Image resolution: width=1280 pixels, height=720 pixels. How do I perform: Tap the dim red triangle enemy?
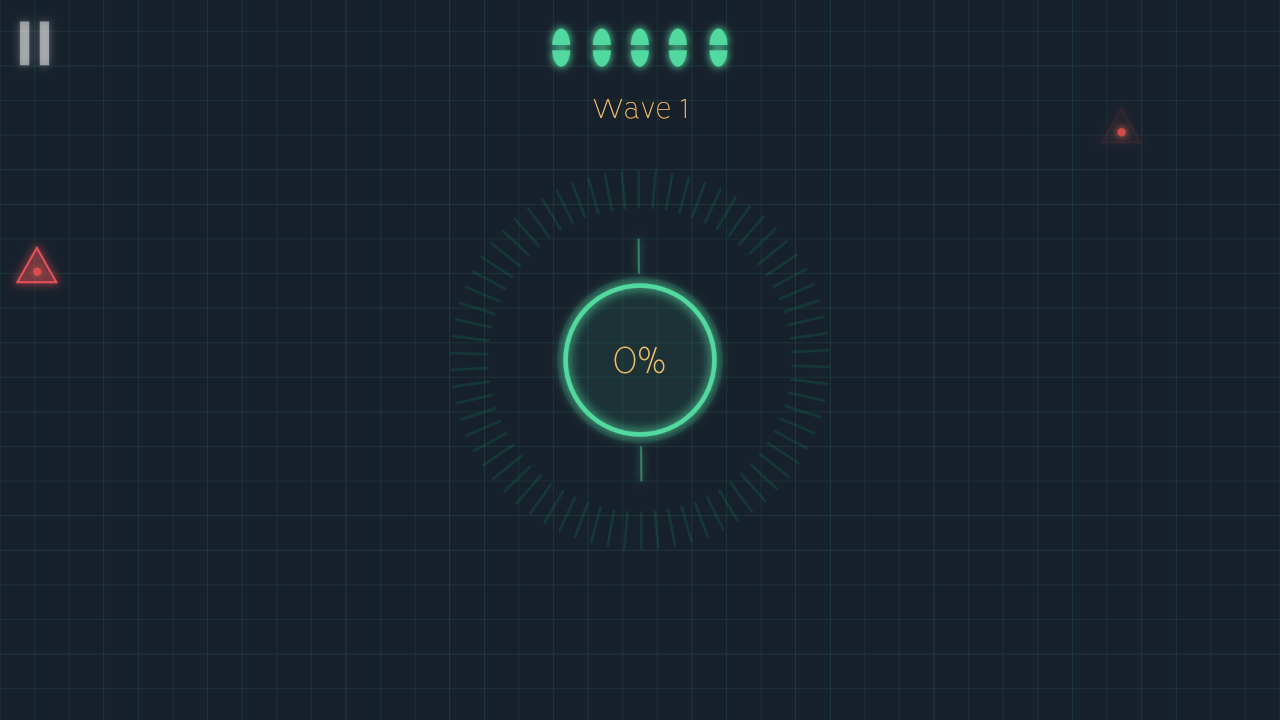pos(1121,129)
